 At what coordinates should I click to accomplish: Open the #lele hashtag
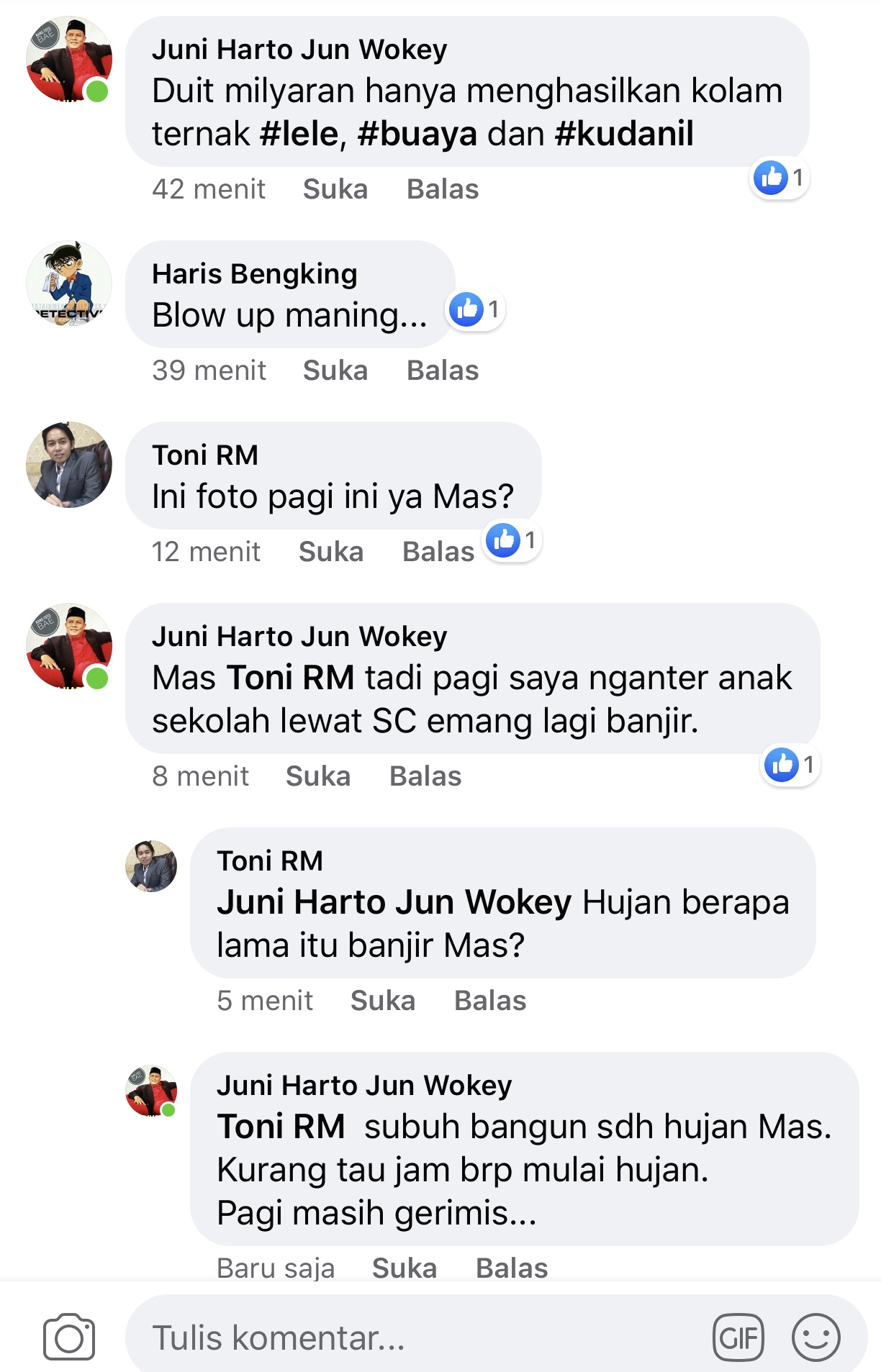coord(299,134)
